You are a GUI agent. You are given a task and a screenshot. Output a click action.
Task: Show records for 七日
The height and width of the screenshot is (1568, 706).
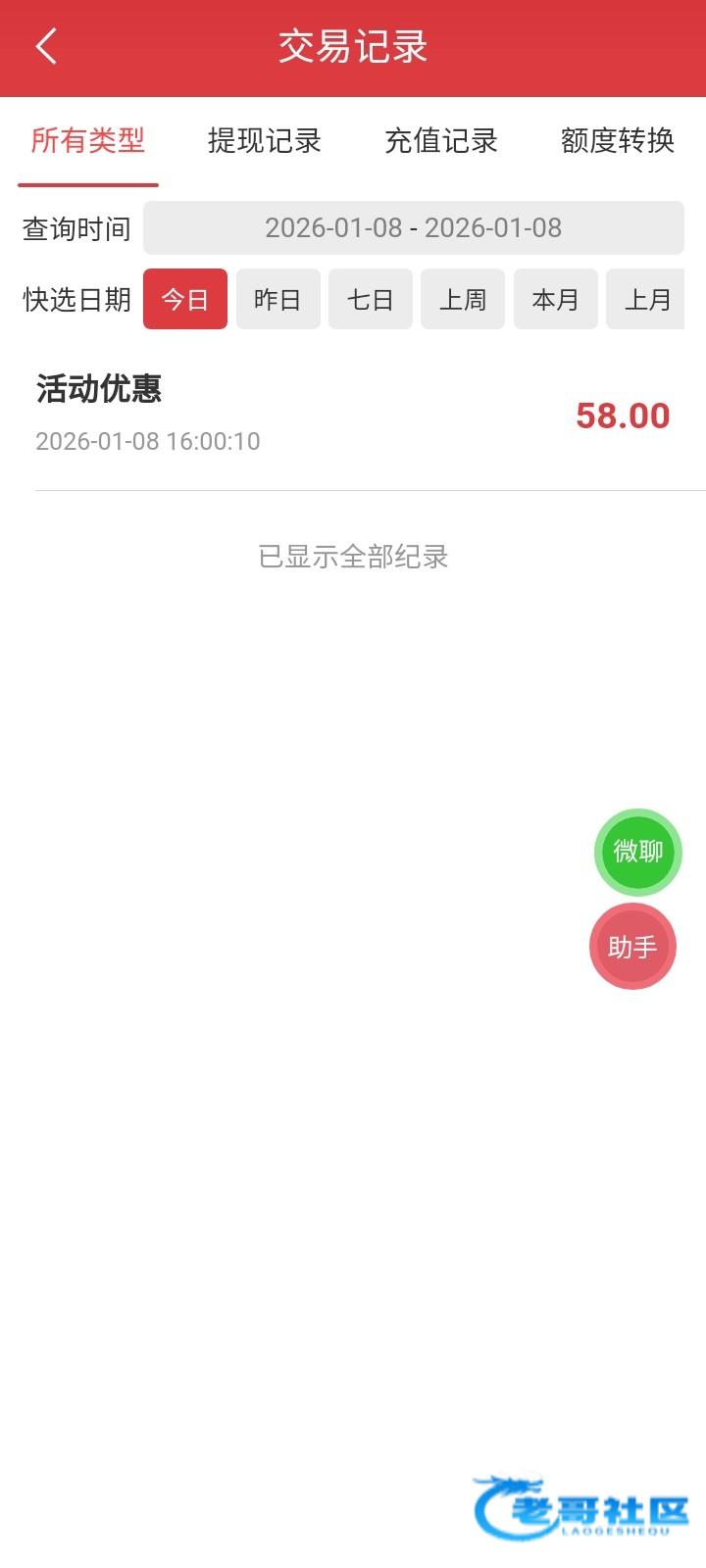370,299
